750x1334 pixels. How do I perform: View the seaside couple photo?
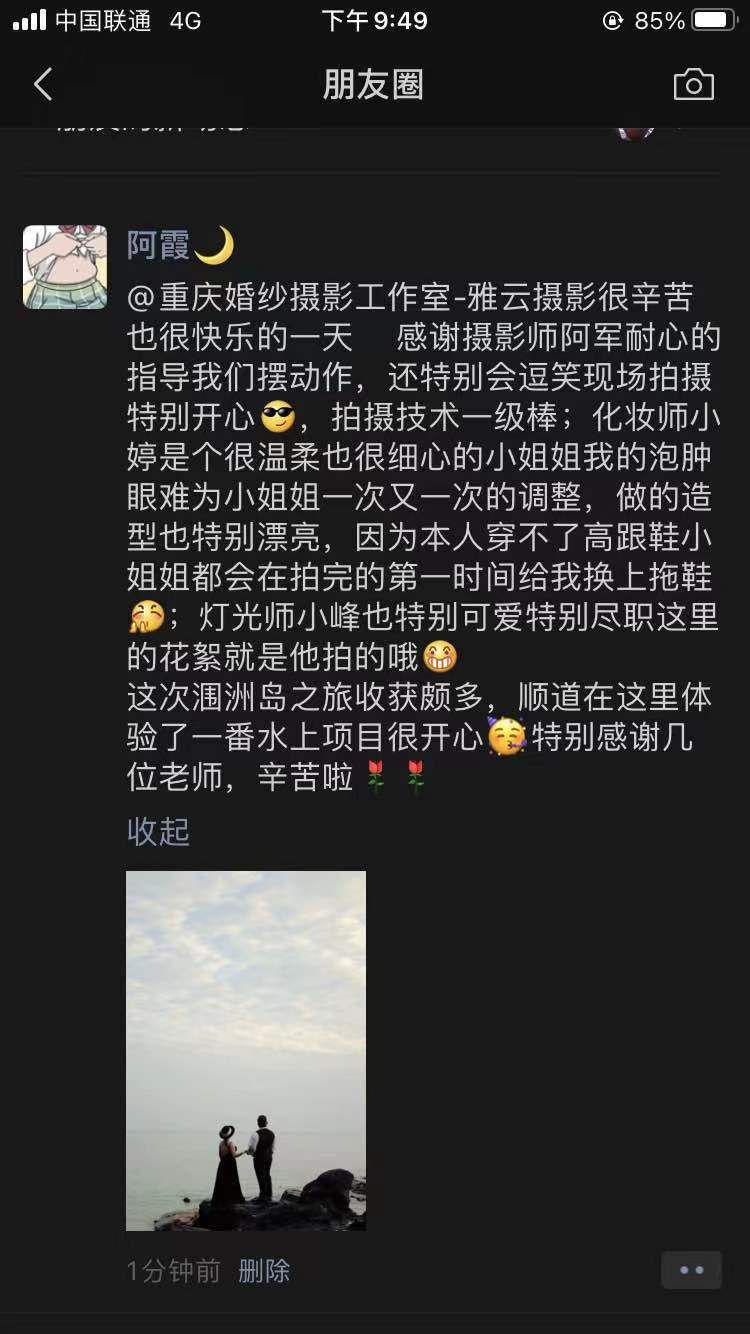click(x=246, y=1050)
